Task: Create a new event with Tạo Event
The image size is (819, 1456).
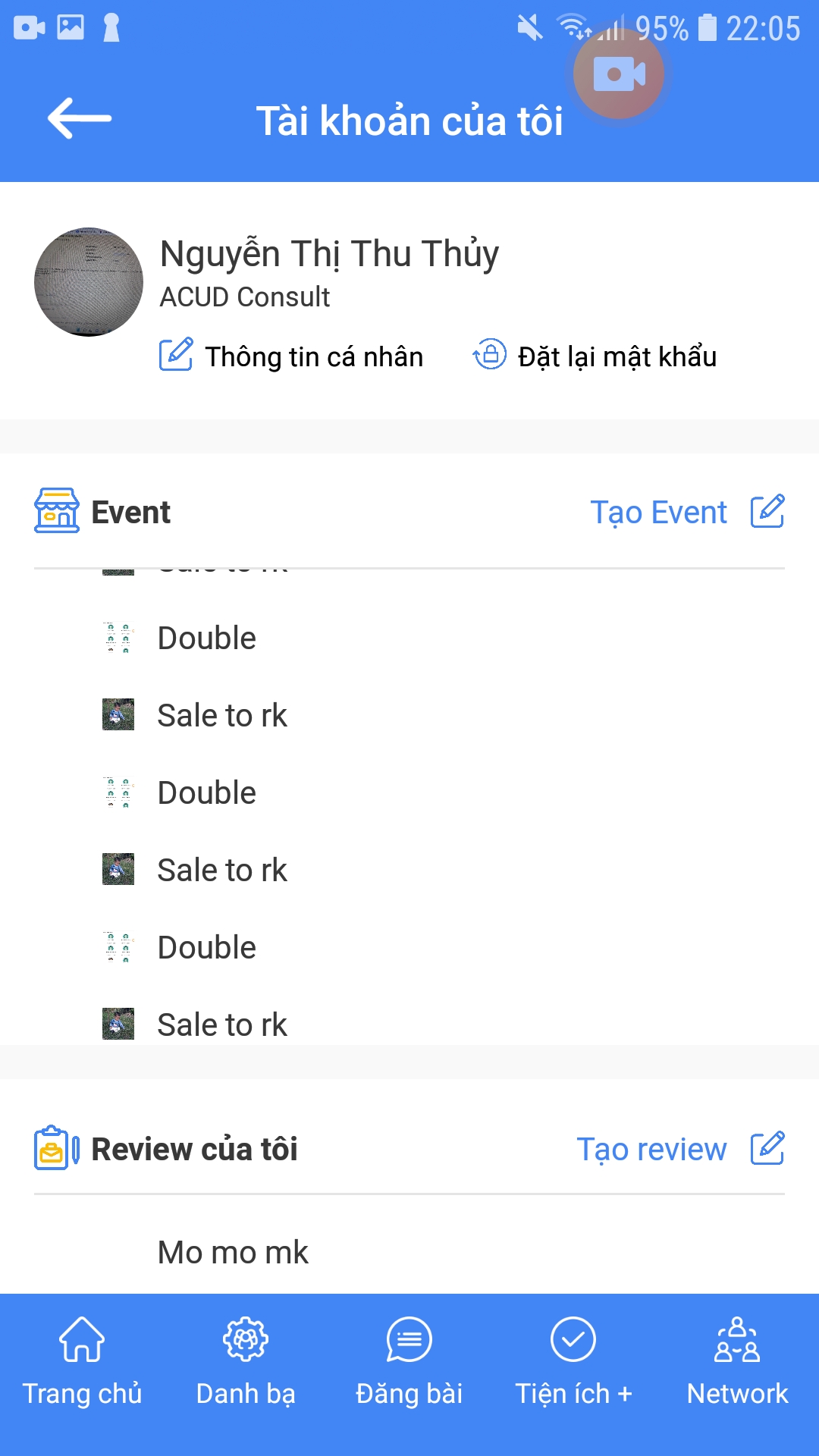Action: (x=686, y=513)
